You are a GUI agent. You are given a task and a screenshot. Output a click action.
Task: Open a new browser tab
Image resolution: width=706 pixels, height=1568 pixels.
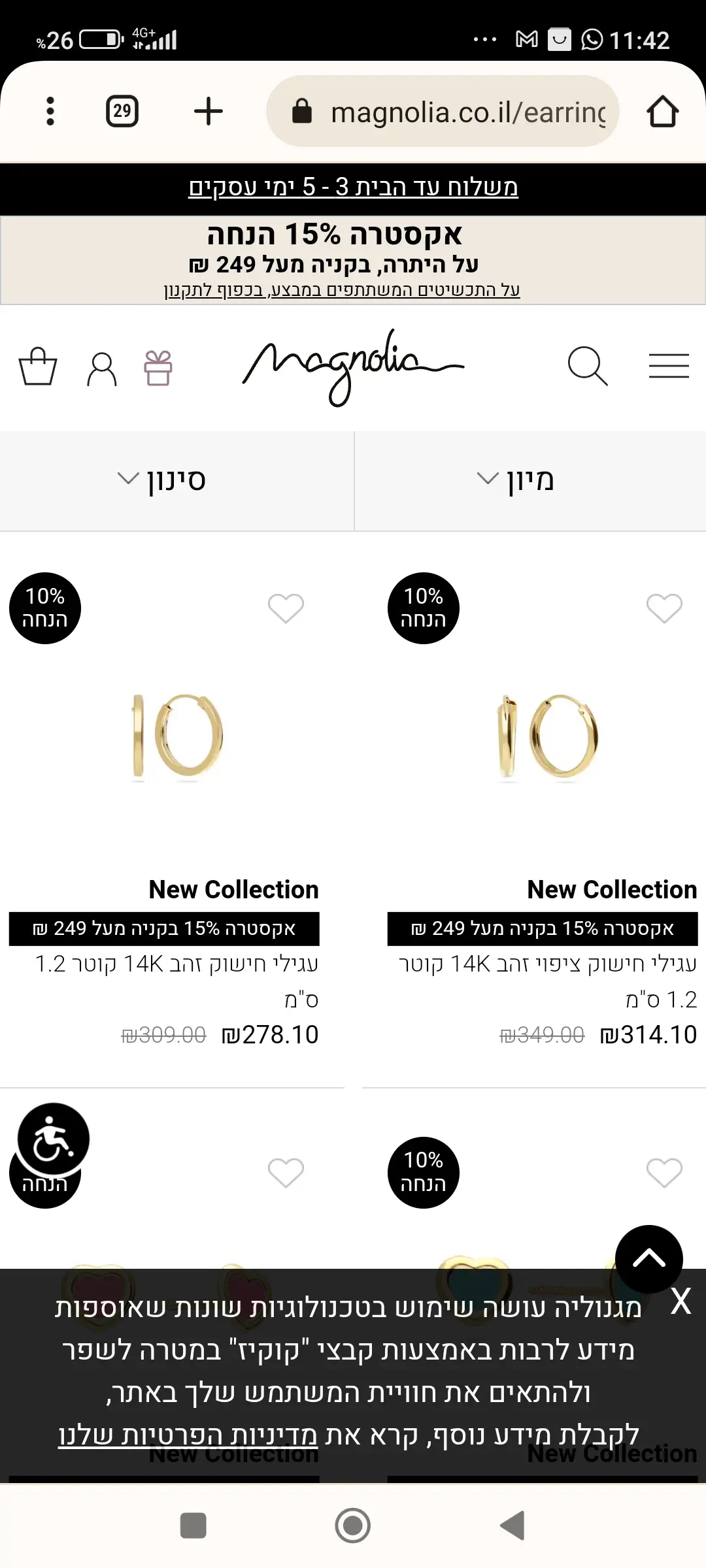[x=209, y=111]
